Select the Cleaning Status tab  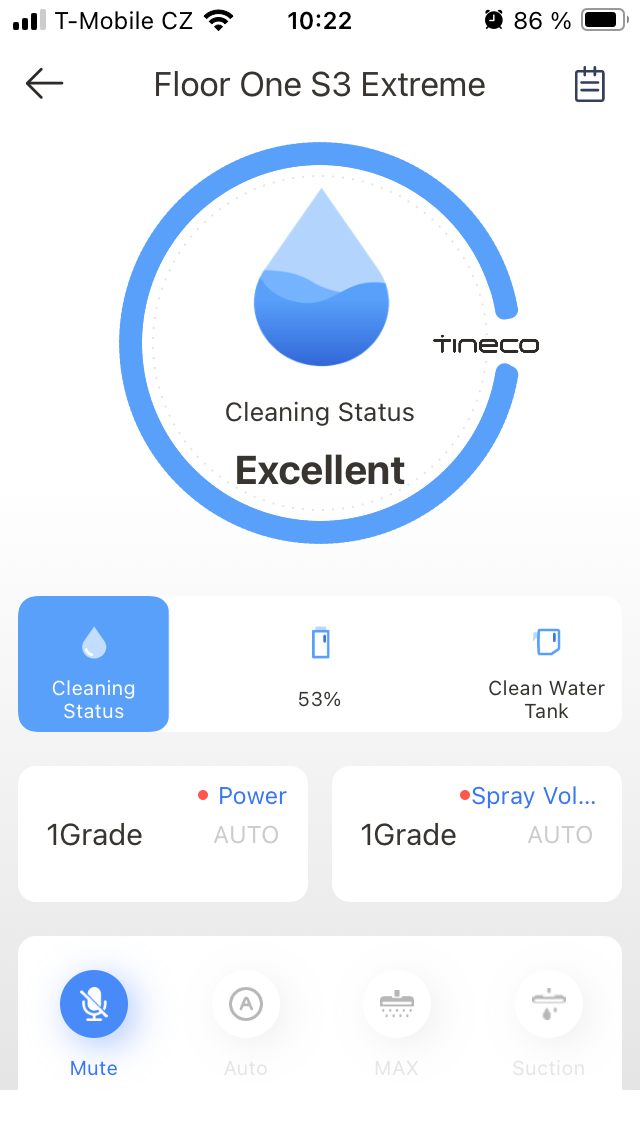click(94, 664)
